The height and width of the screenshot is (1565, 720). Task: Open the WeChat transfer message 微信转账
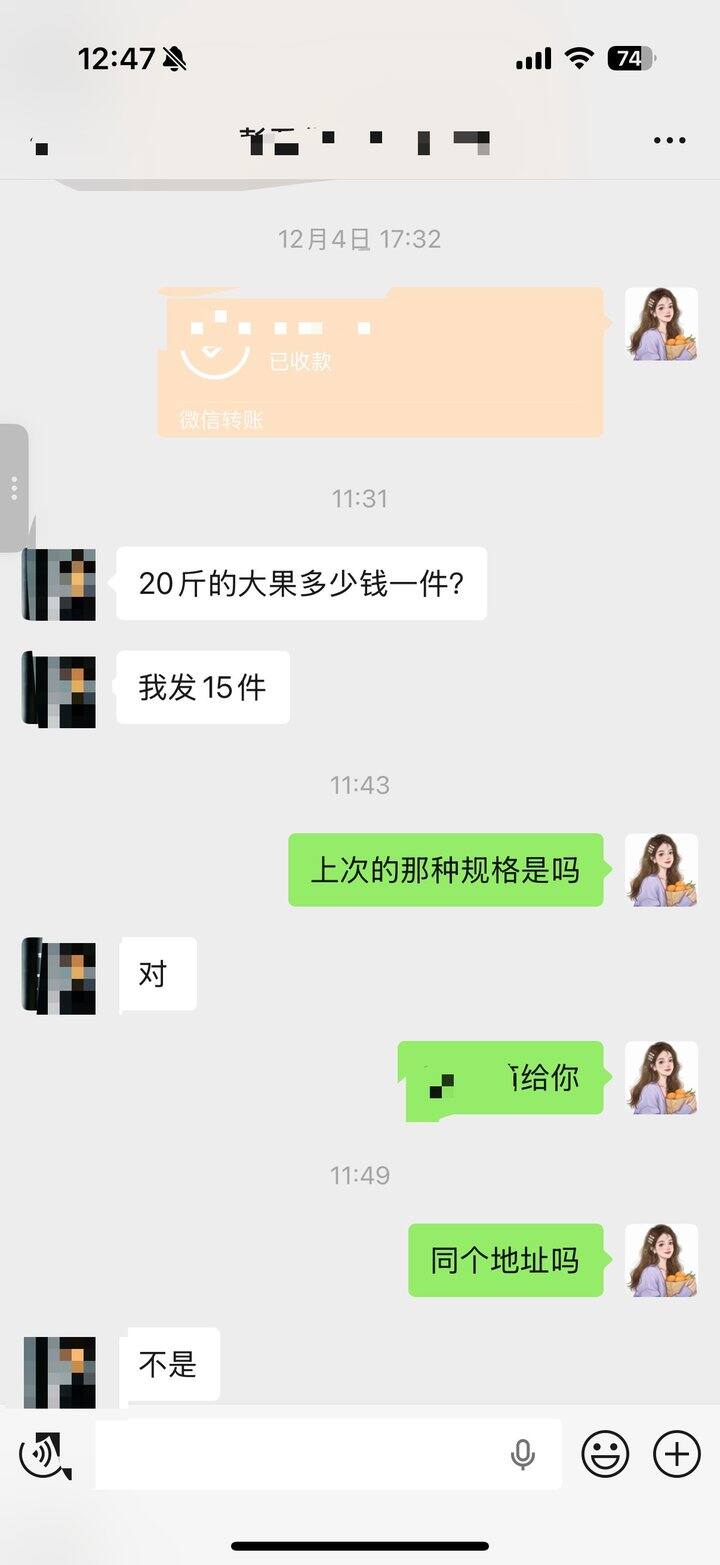tap(380, 362)
